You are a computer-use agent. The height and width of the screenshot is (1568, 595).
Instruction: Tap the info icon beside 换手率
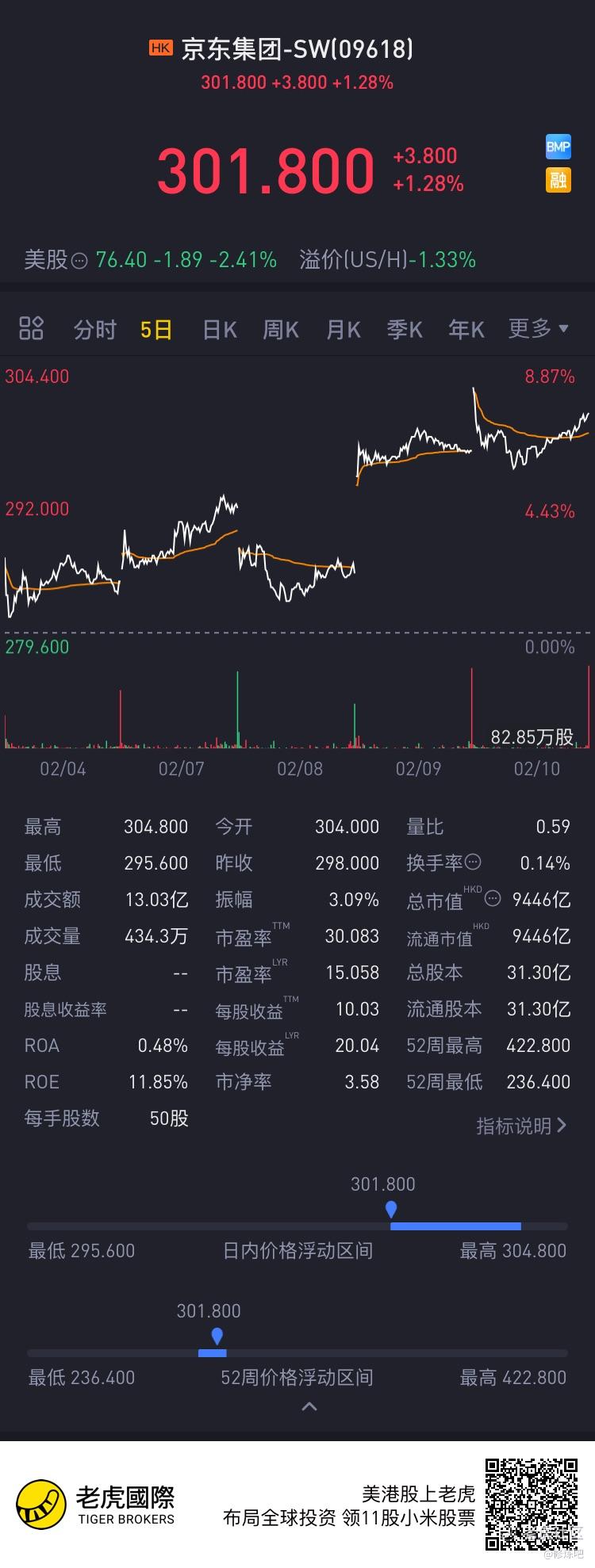point(473,862)
